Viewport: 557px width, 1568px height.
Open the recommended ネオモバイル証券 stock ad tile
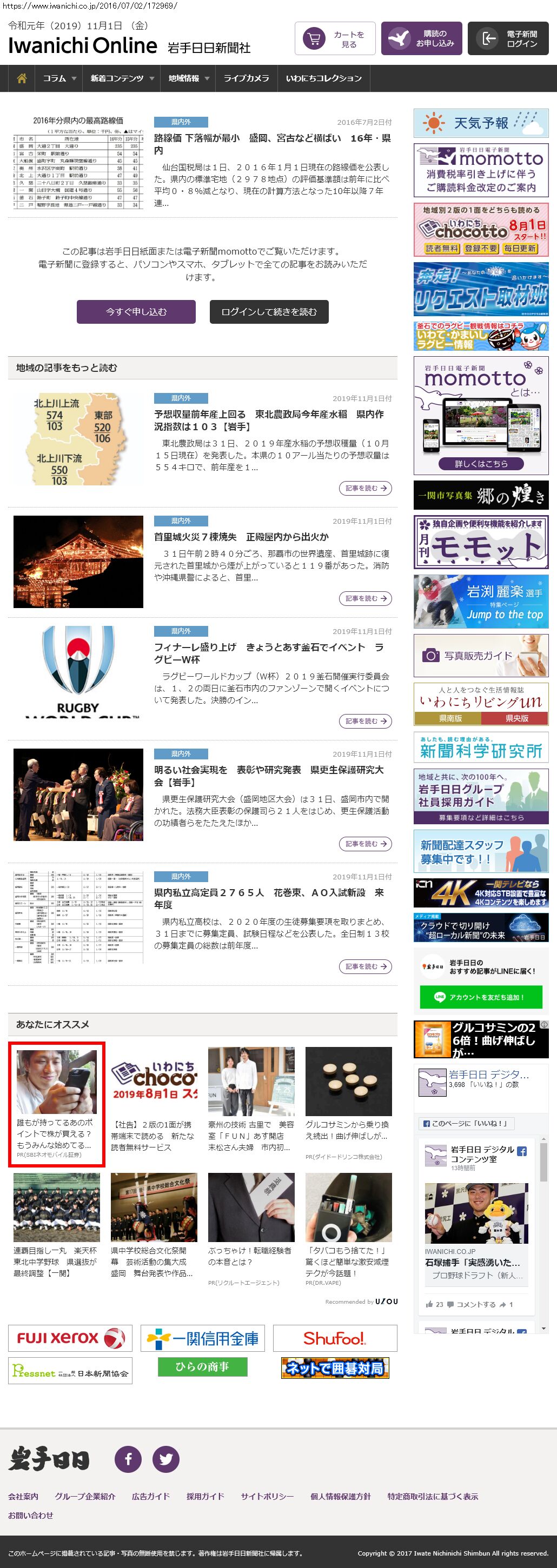coord(56,1103)
